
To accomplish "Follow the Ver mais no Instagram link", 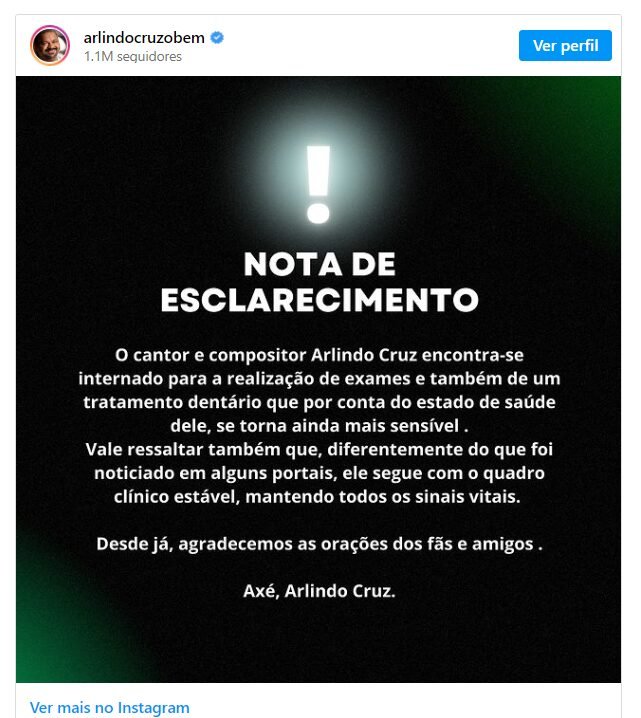I will [x=109, y=707].
